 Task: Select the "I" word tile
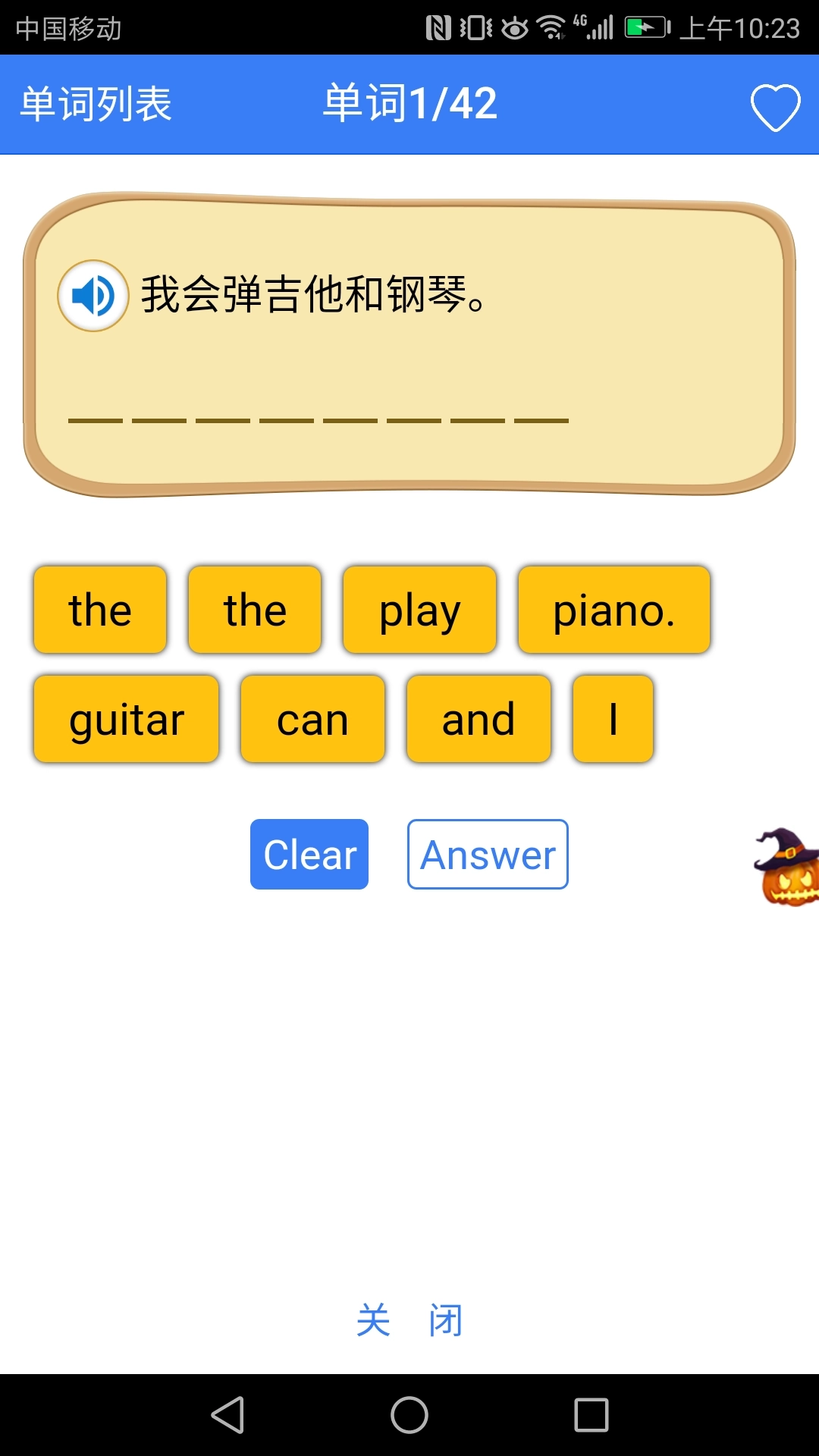(x=613, y=720)
